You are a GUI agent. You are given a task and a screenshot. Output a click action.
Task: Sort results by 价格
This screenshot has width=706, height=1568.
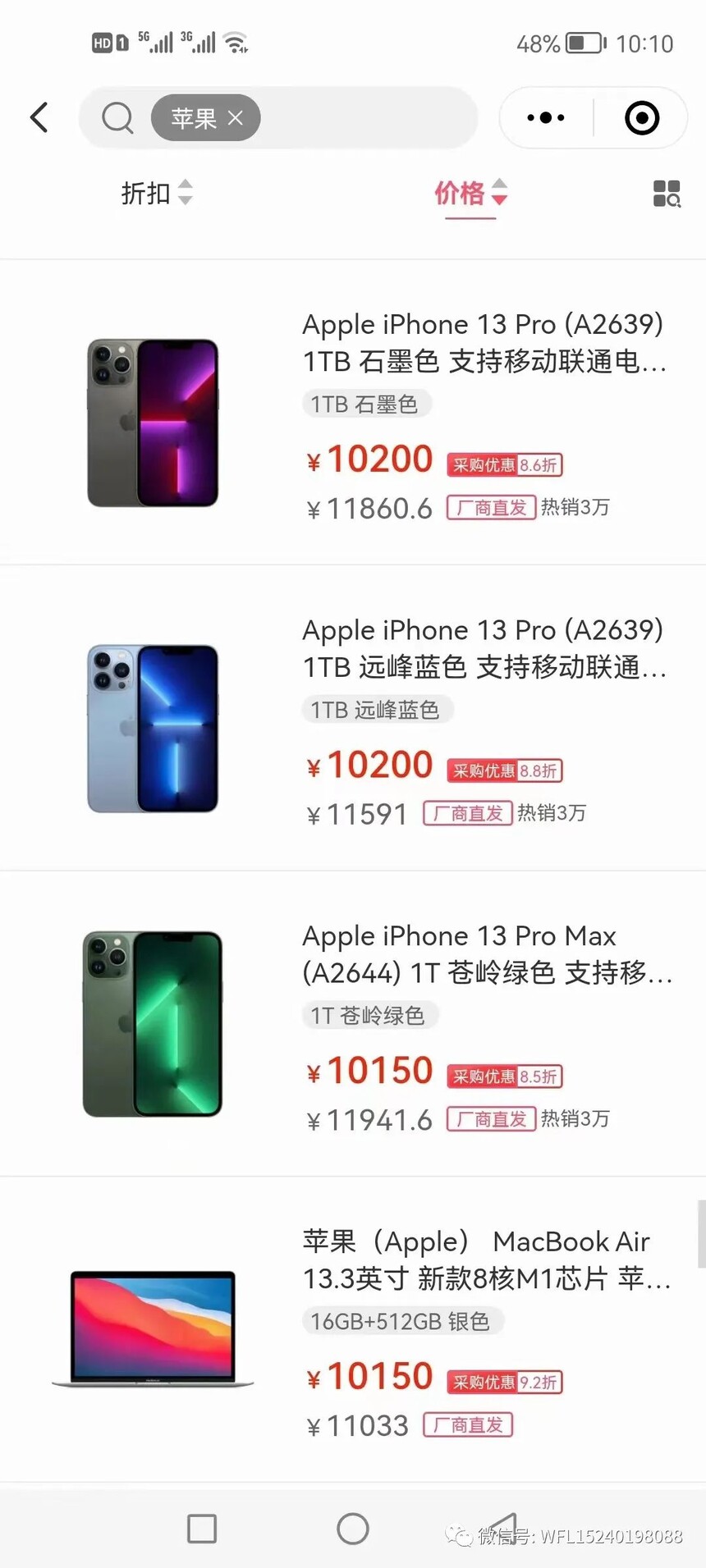(470, 194)
